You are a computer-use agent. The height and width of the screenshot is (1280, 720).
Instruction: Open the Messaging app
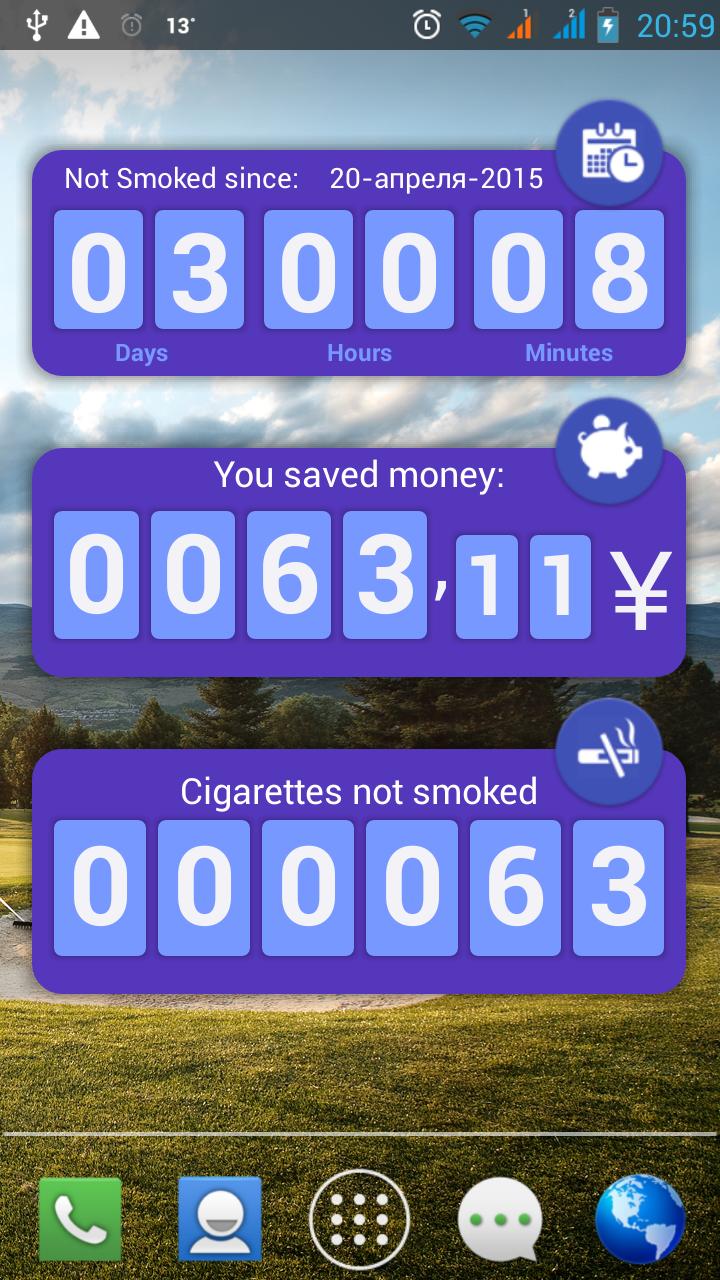click(x=503, y=1216)
